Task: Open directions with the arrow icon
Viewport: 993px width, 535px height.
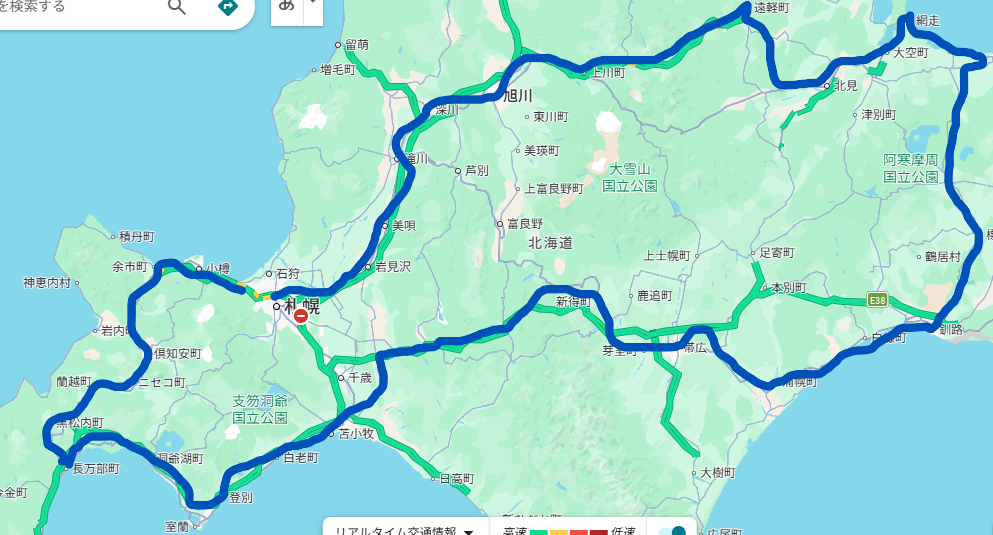Action: 228,8
